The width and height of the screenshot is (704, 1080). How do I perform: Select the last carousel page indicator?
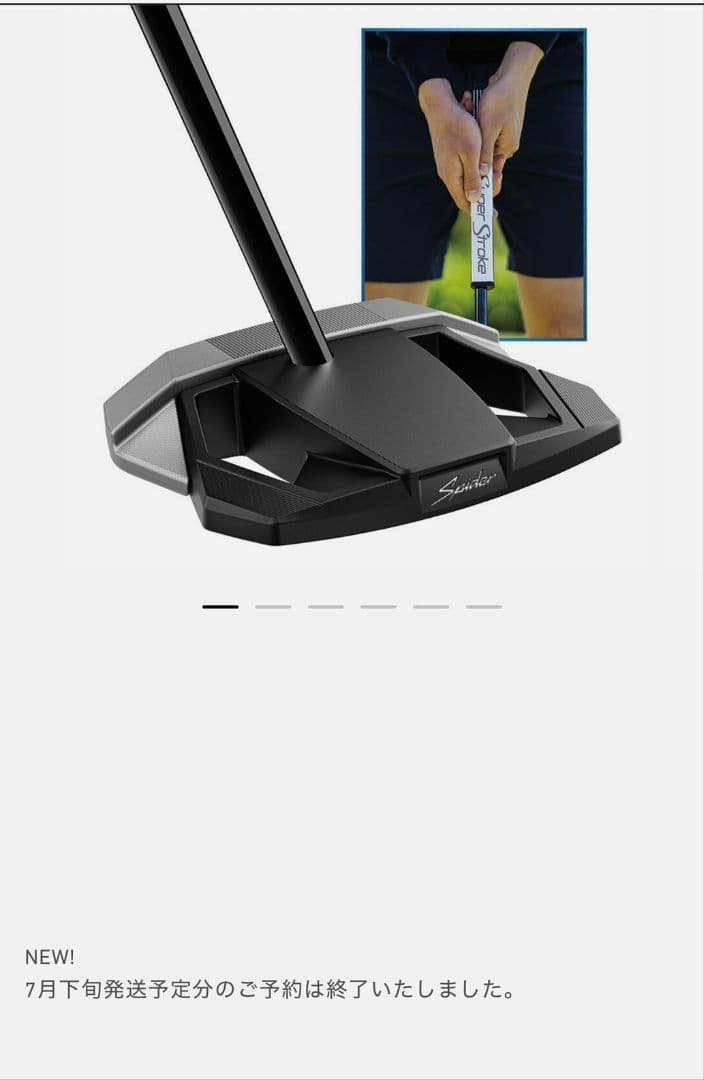[x=484, y=606]
